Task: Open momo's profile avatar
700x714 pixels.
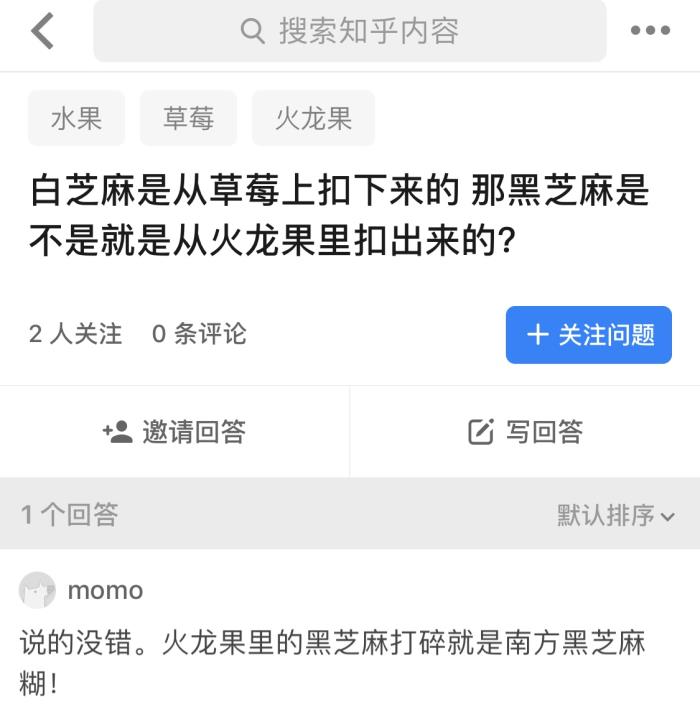Action: (x=38, y=591)
